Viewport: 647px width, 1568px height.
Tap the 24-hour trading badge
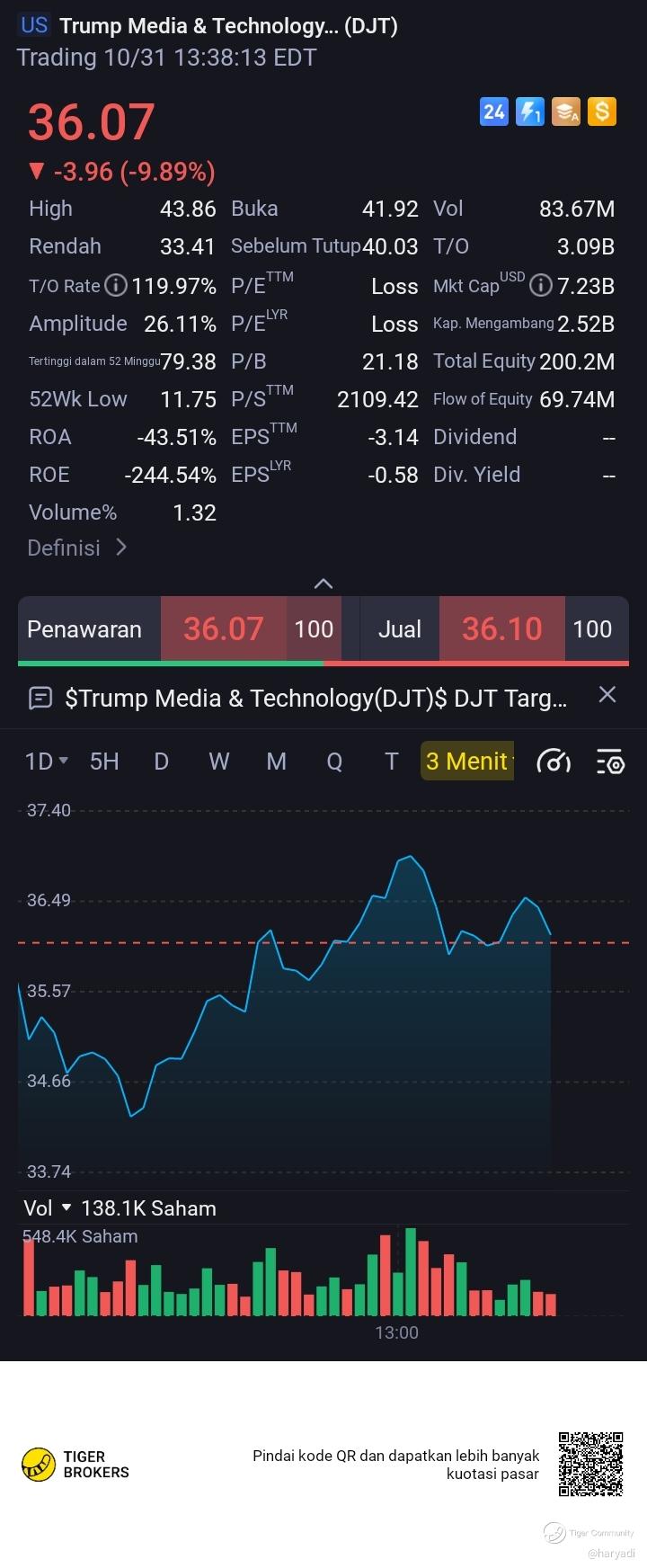click(493, 111)
